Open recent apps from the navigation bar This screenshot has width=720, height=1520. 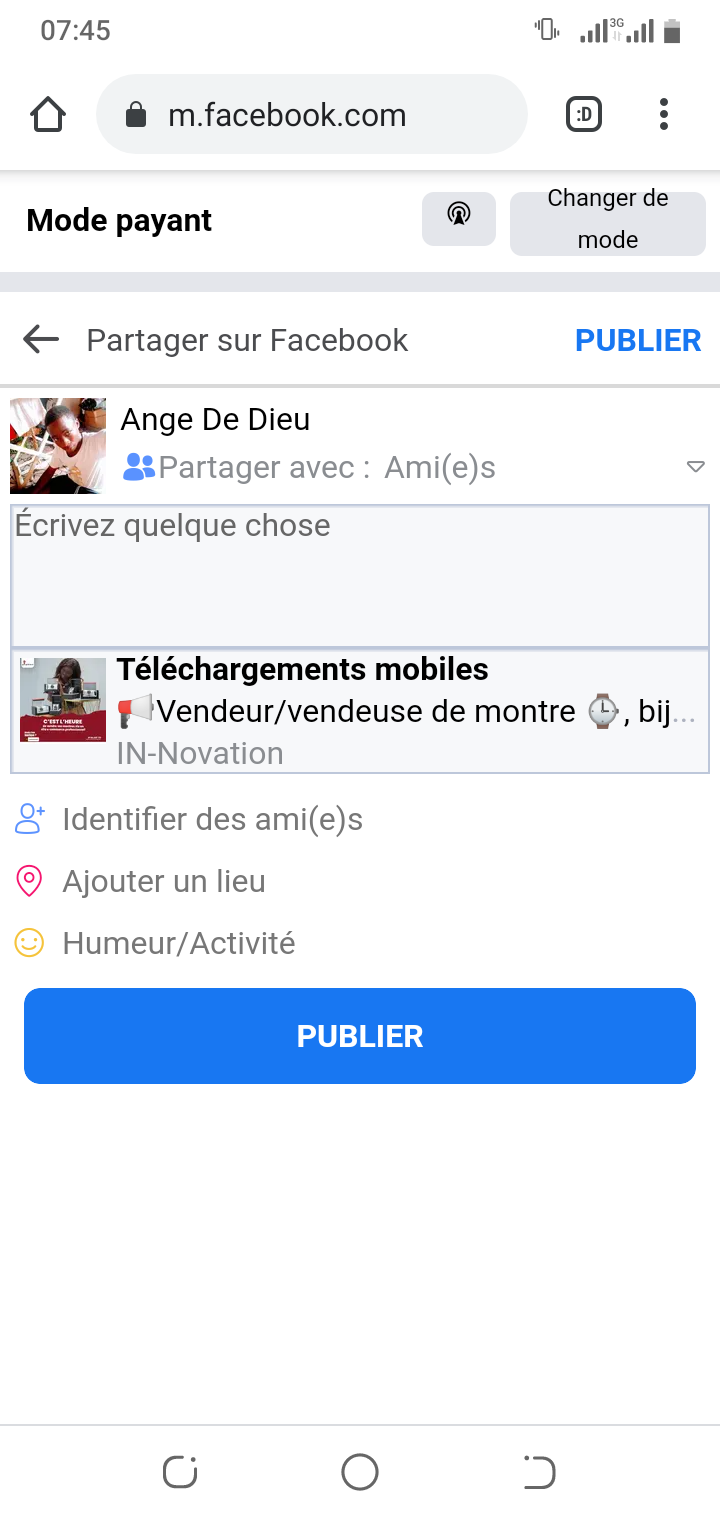[180, 1472]
